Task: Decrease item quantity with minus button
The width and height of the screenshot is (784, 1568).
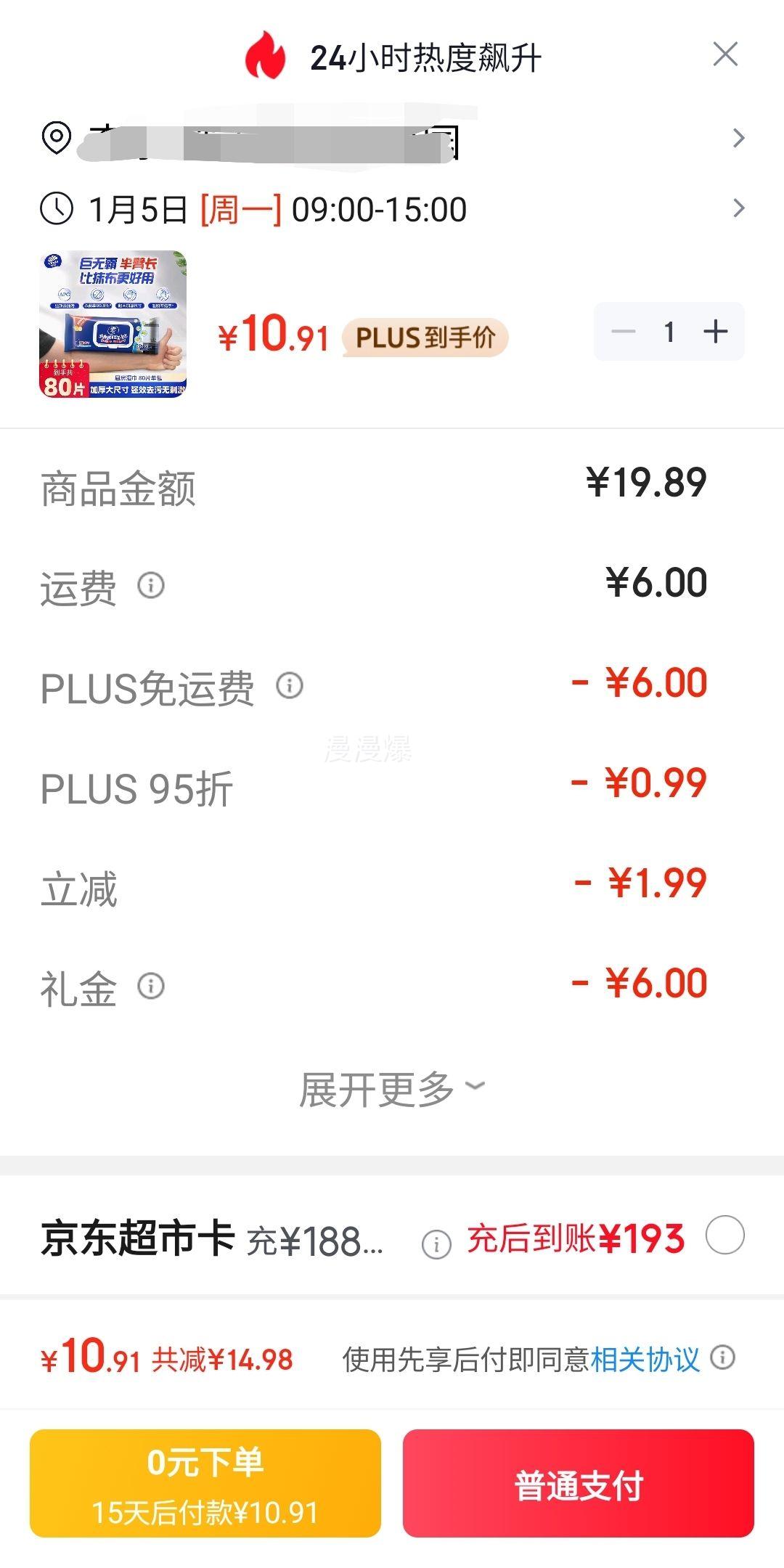Action: 623,332
